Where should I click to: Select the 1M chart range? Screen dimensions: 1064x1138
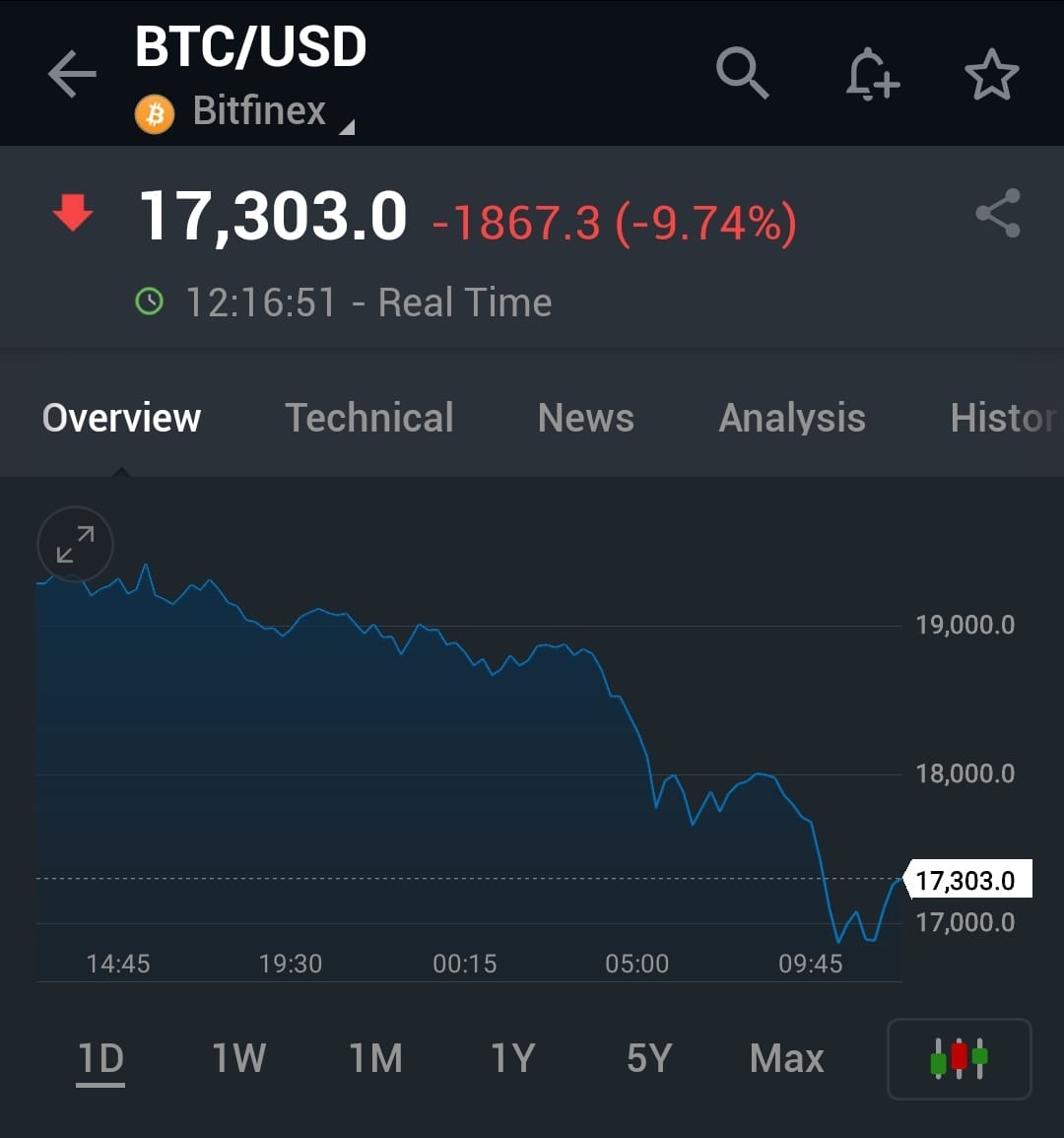click(376, 1058)
